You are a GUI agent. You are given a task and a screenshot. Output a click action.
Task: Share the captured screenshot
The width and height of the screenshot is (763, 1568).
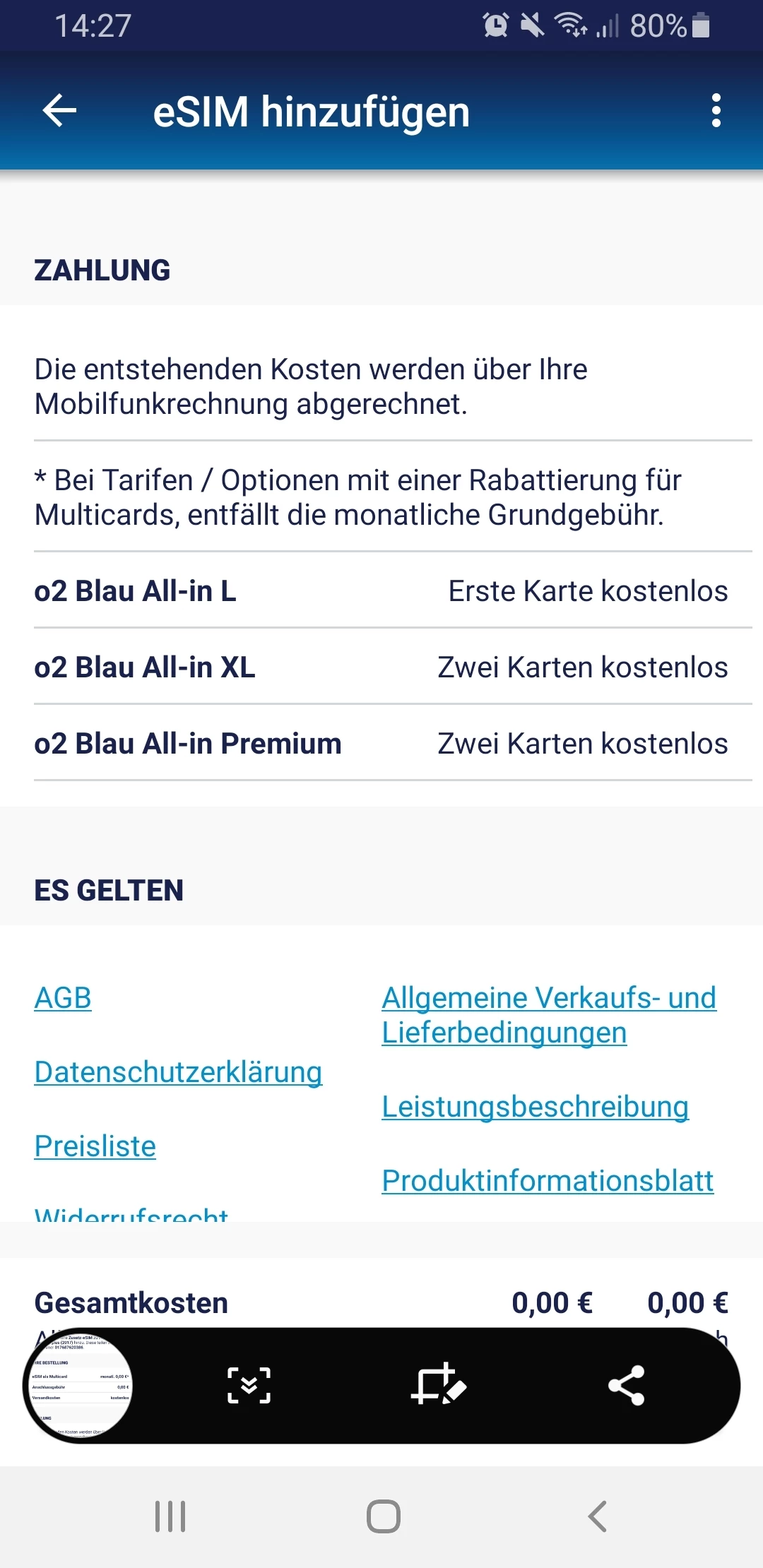(626, 1385)
